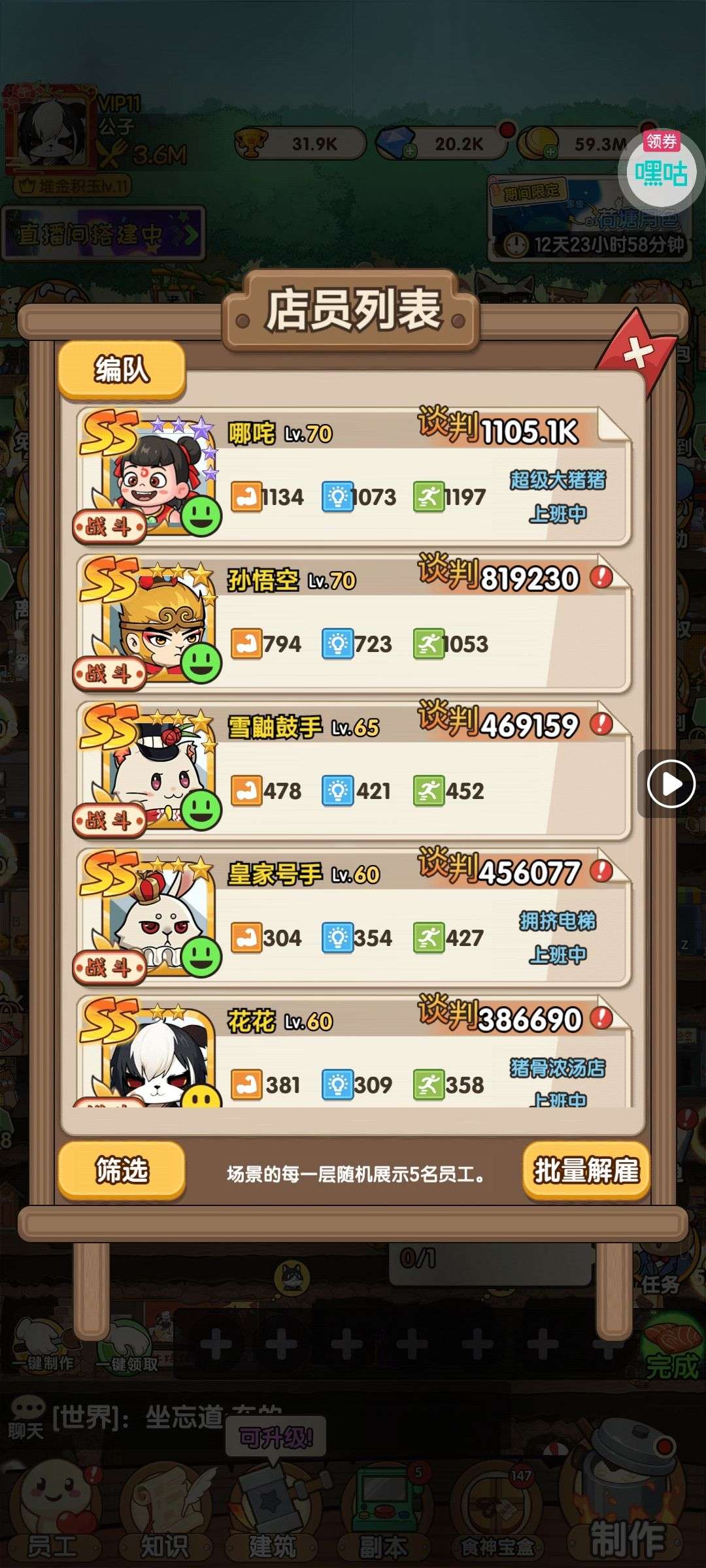Viewport: 706px width, 1568px height.
Task: Tap the 编队 button
Action: (122, 370)
